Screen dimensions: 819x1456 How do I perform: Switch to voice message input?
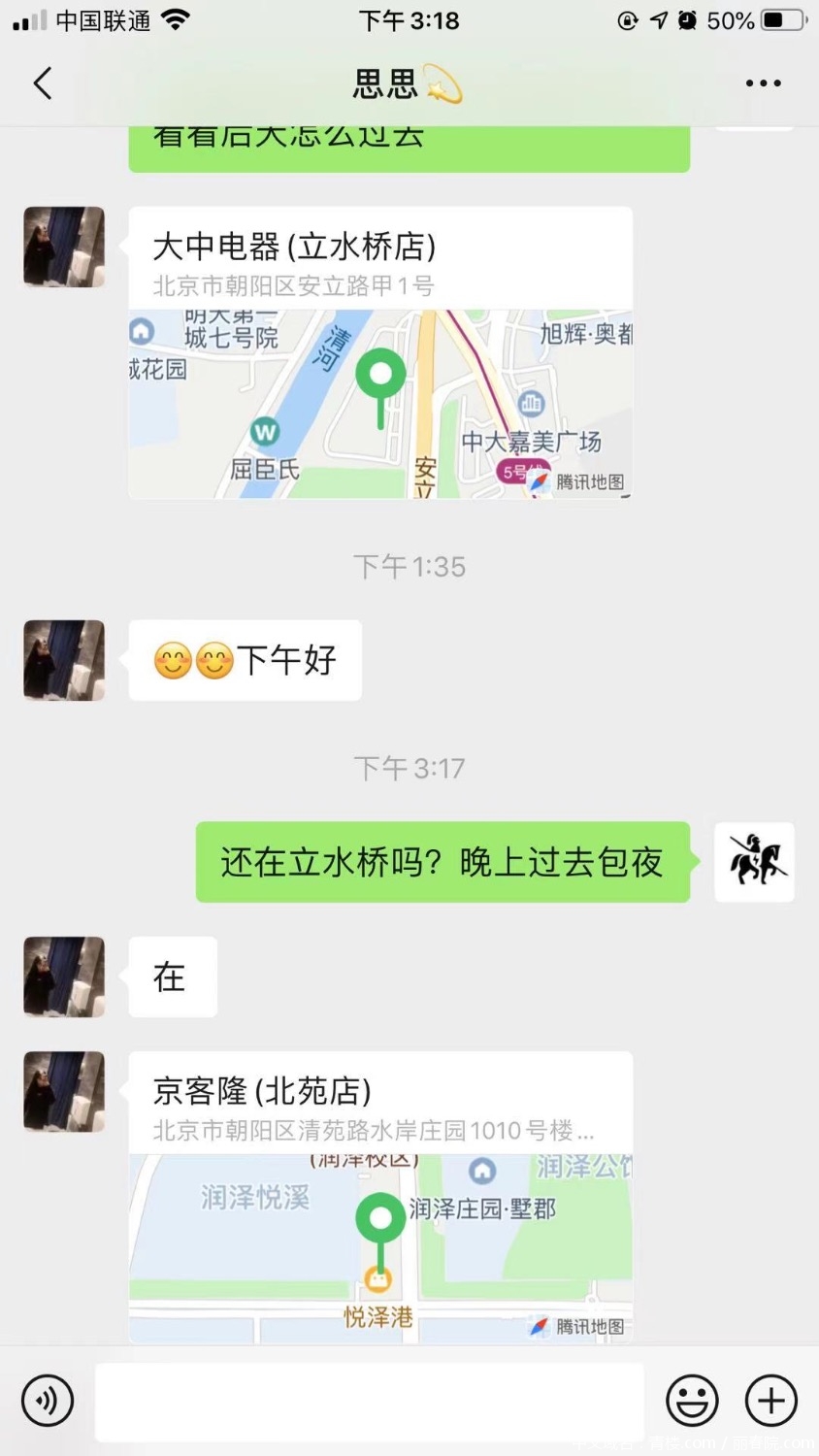pyautogui.click(x=47, y=1400)
